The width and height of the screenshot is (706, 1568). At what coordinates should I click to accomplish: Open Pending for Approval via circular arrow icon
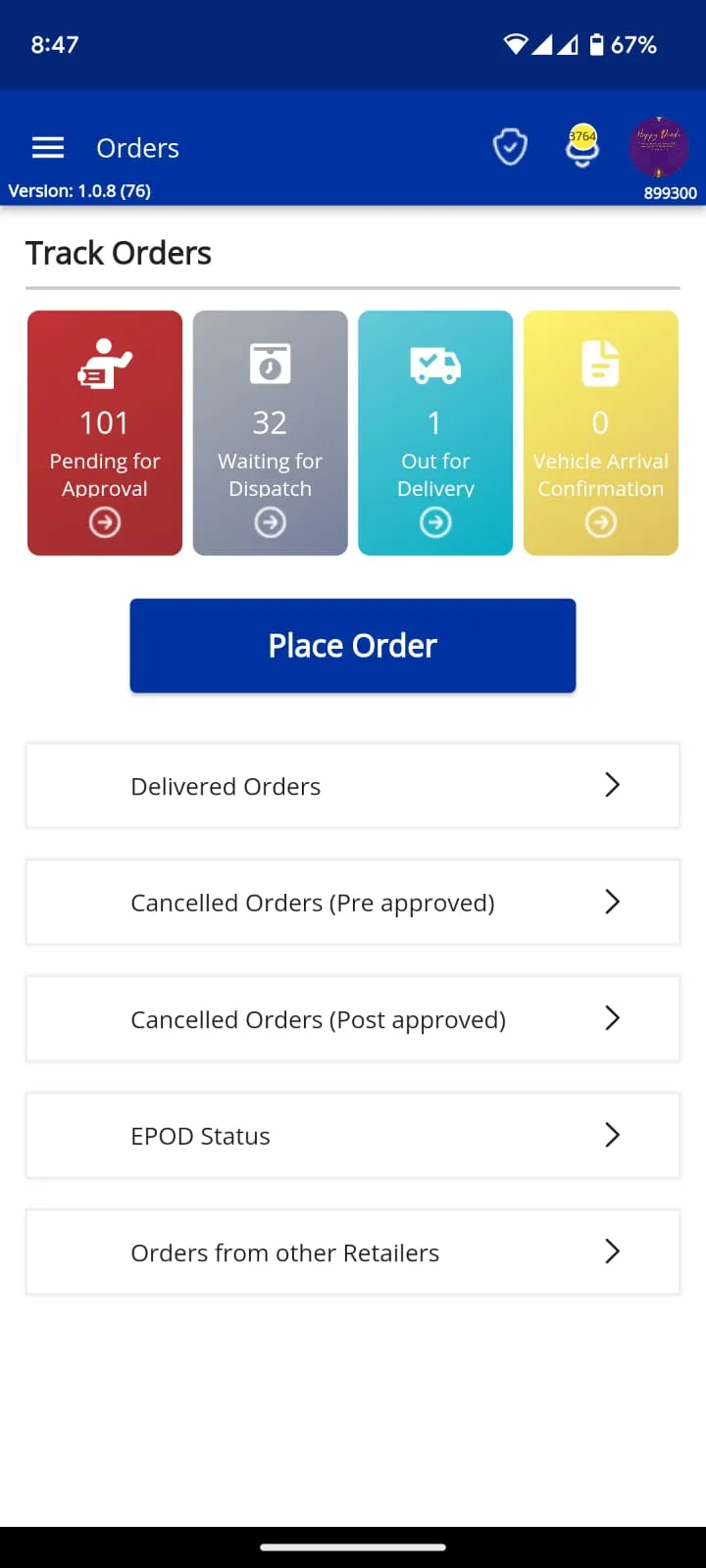pyautogui.click(x=105, y=521)
